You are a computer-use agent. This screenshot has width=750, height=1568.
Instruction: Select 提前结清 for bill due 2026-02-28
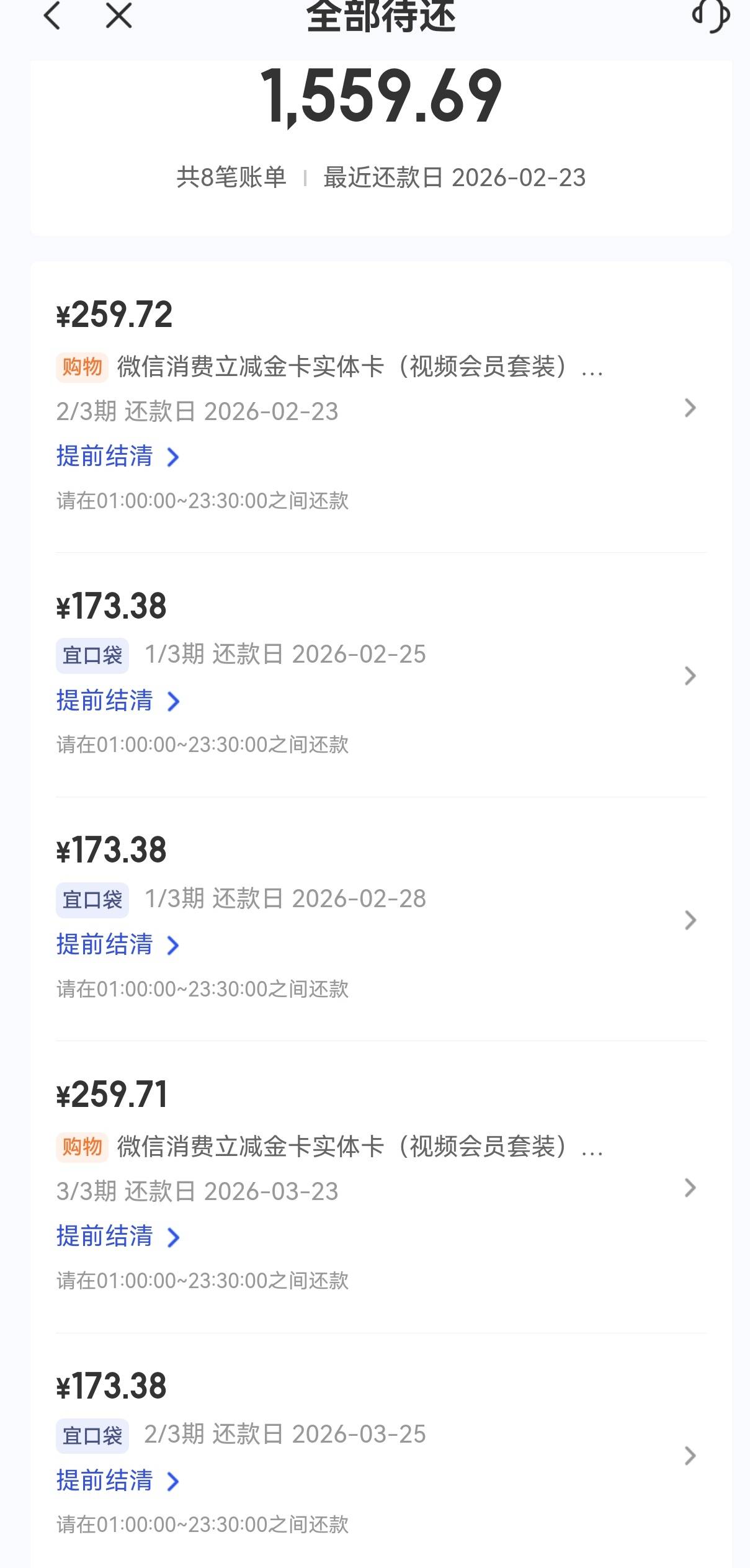117,945
